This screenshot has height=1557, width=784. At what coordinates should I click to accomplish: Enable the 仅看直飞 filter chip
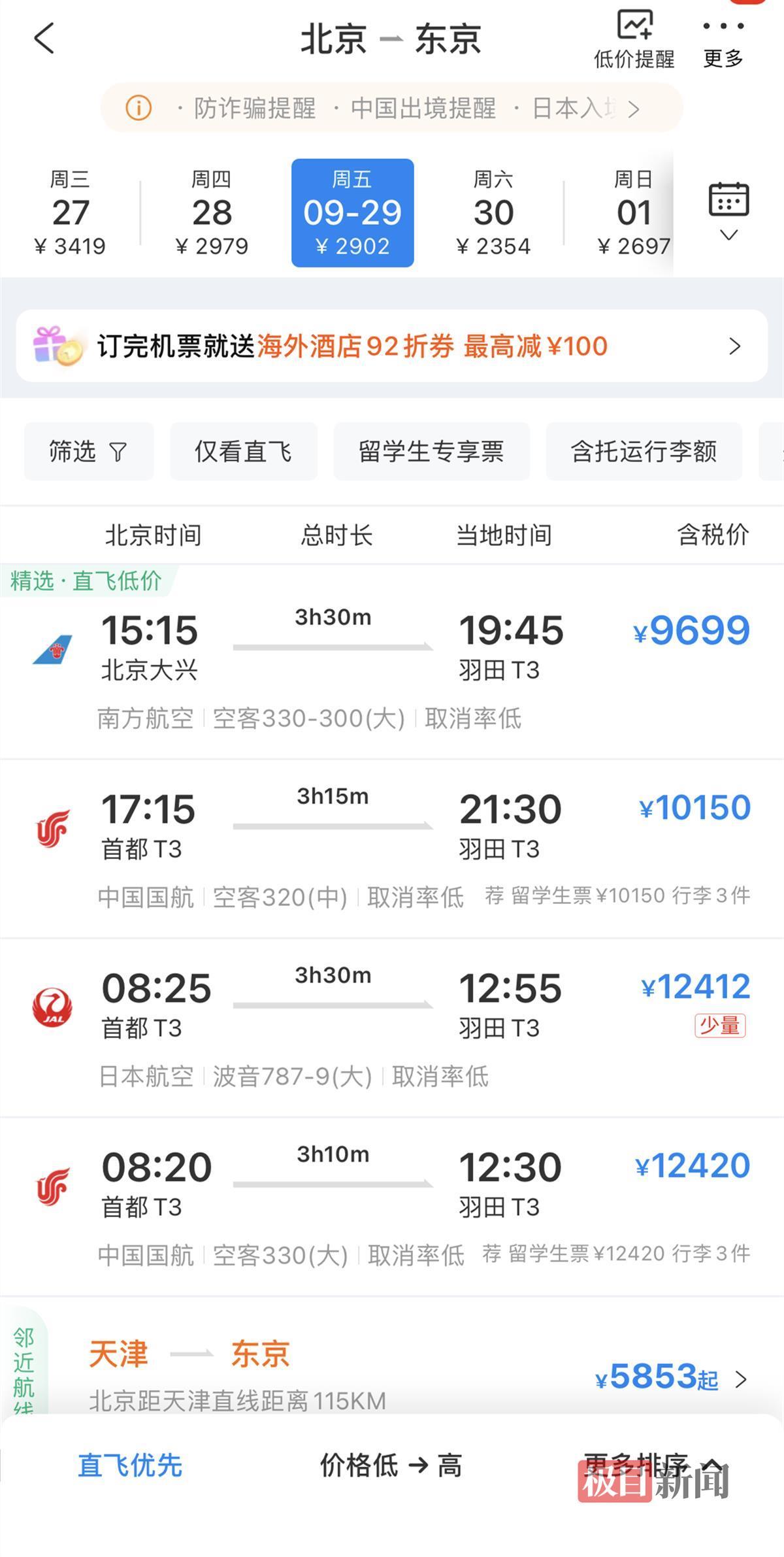pos(243,451)
